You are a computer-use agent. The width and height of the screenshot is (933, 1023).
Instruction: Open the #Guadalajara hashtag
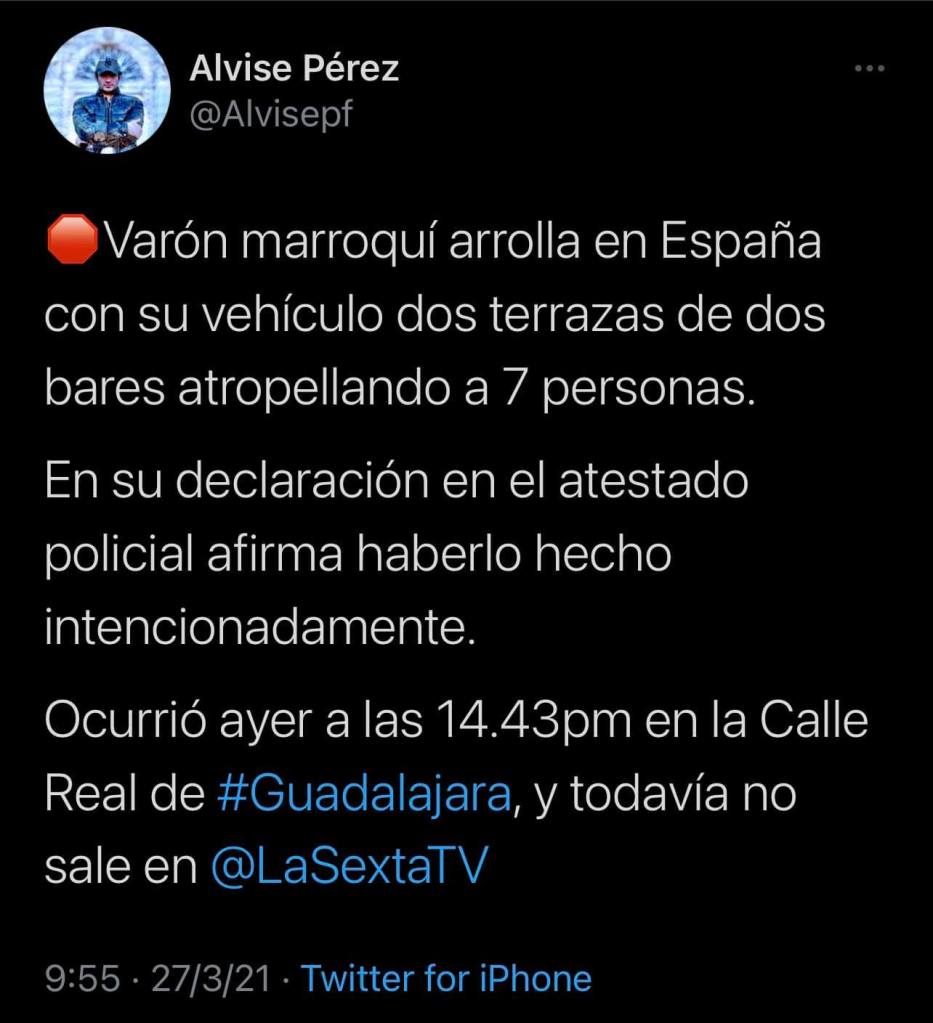364,795
